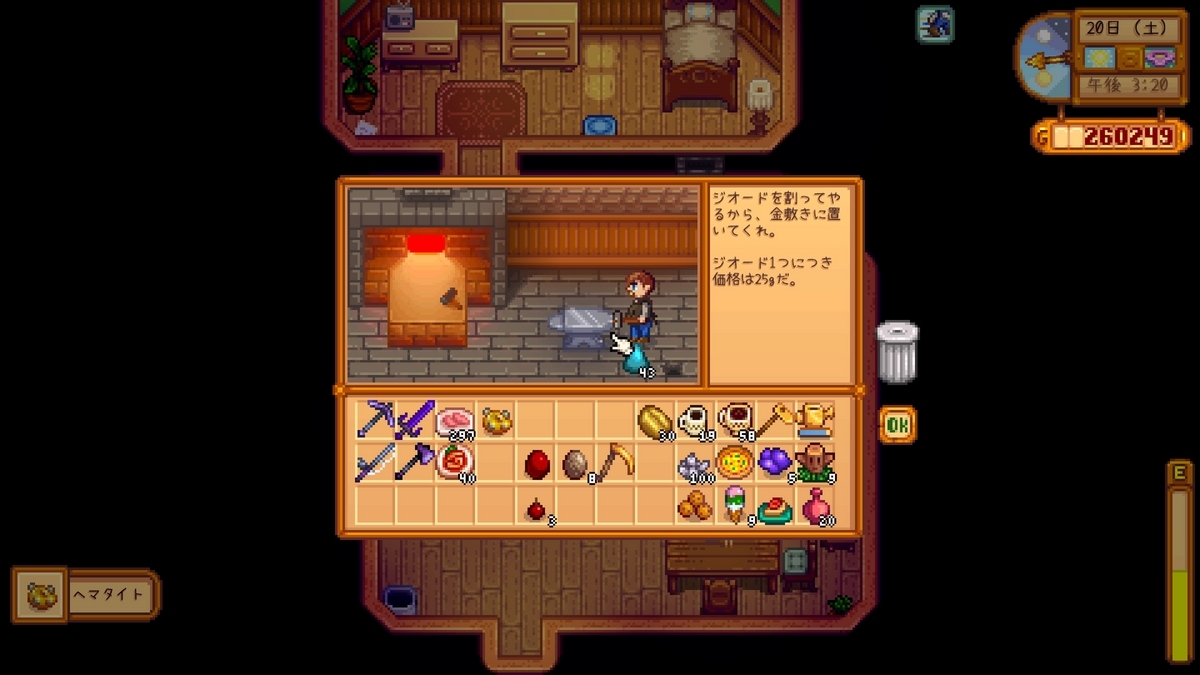This screenshot has width=1200, height=675.
Task: Select the pickaxe in inventory
Action: point(375,420)
